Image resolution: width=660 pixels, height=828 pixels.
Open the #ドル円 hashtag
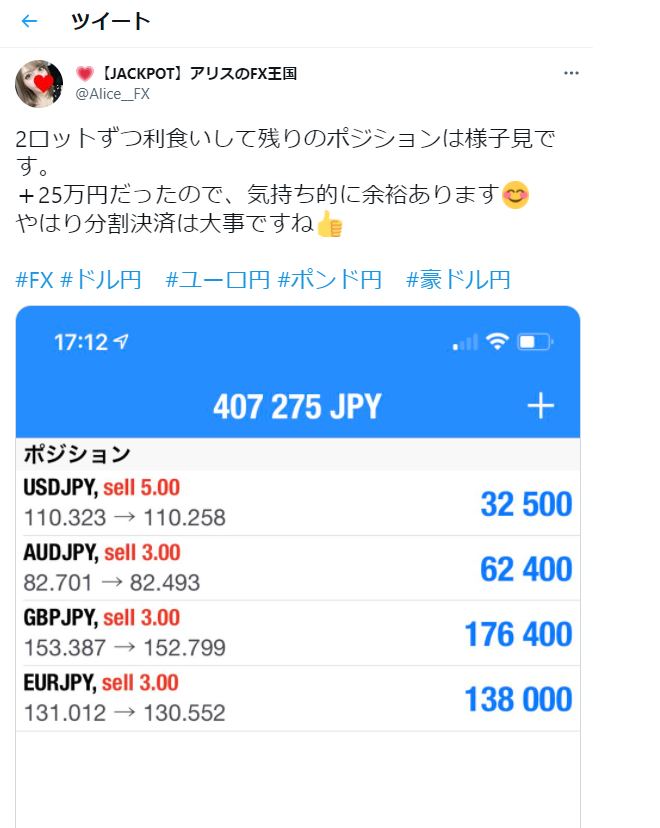coord(101,279)
